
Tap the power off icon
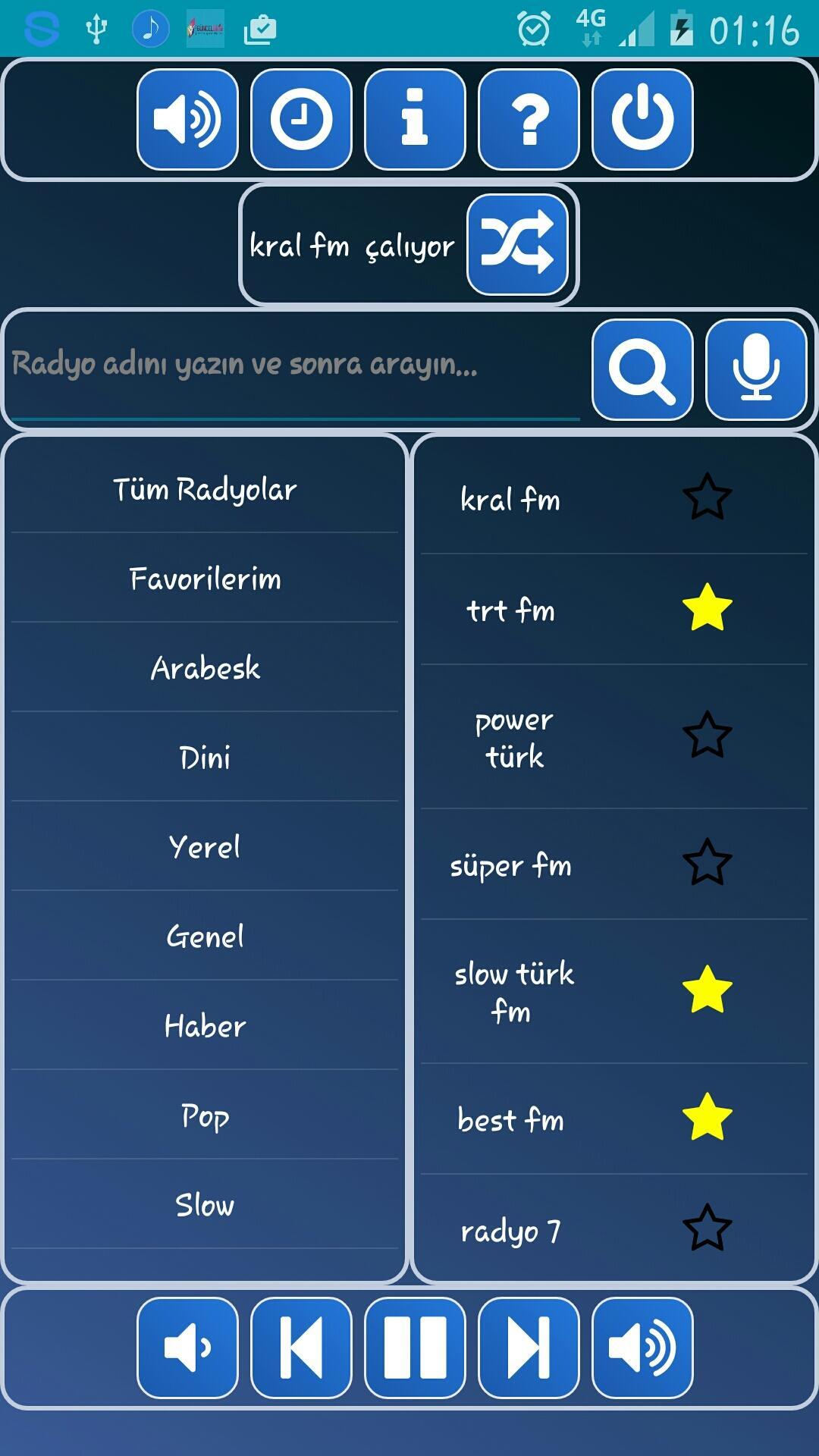tap(642, 118)
